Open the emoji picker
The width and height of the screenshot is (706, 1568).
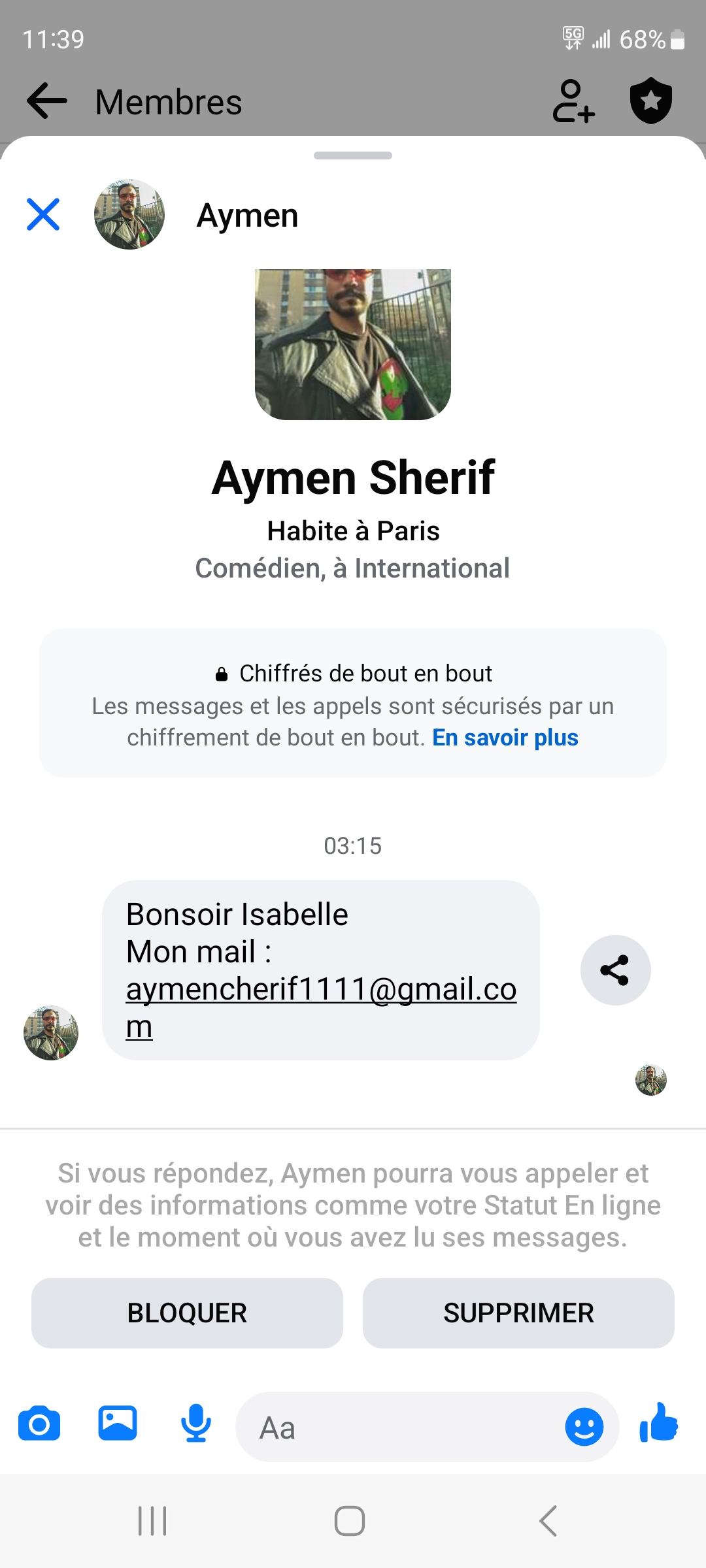(x=584, y=1427)
